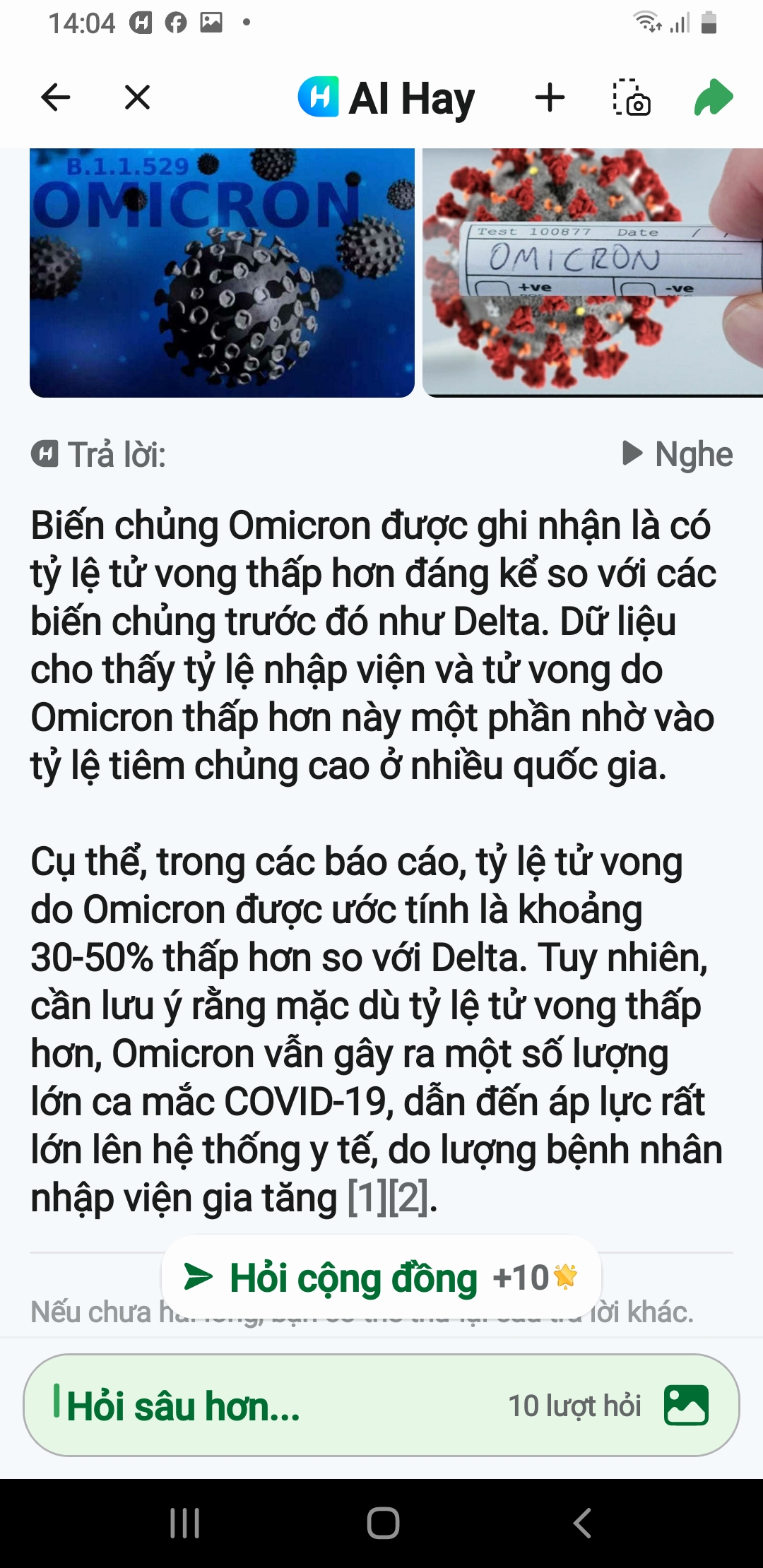
Task: Open the blue B.1.1.529 Omicron image
Action: tap(222, 273)
